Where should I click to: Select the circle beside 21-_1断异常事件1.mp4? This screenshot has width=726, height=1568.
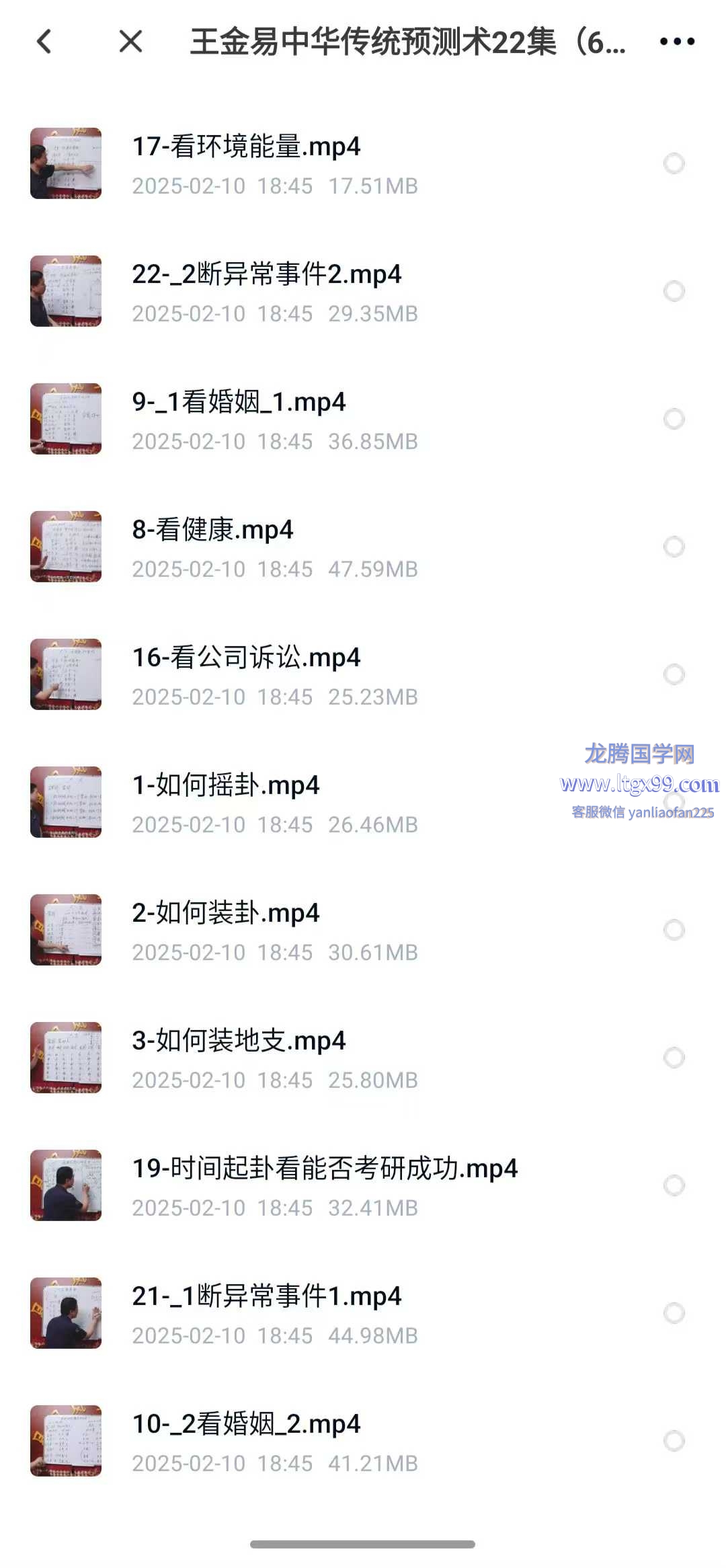(x=674, y=1313)
